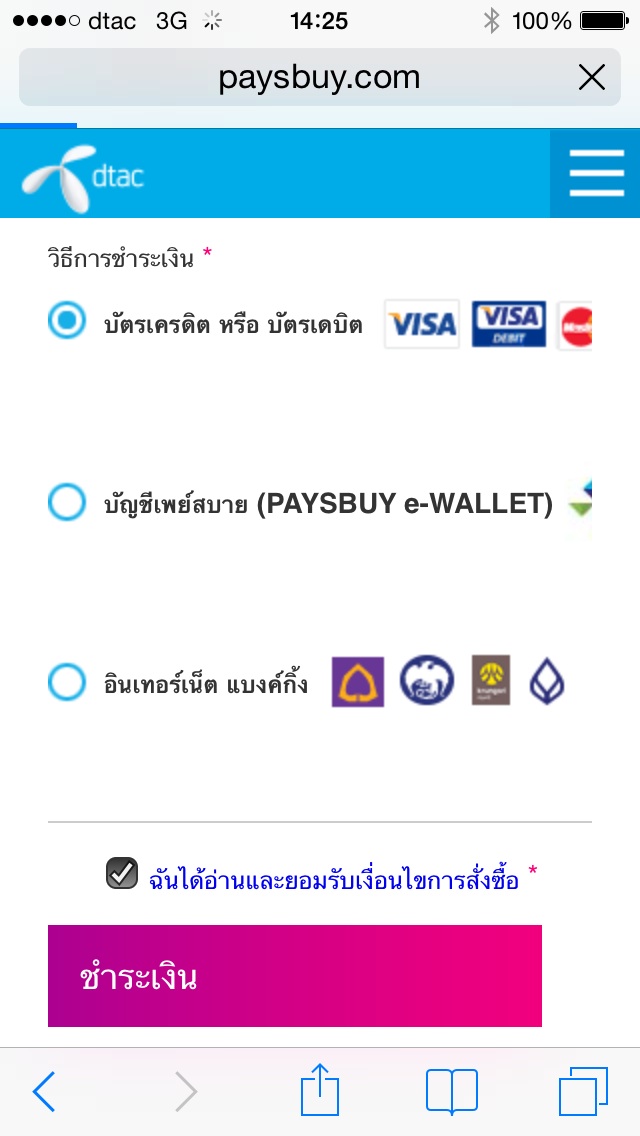Image resolution: width=640 pixels, height=1136 pixels.
Task: Share this page from Safari toolbar
Action: (x=320, y=1090)
